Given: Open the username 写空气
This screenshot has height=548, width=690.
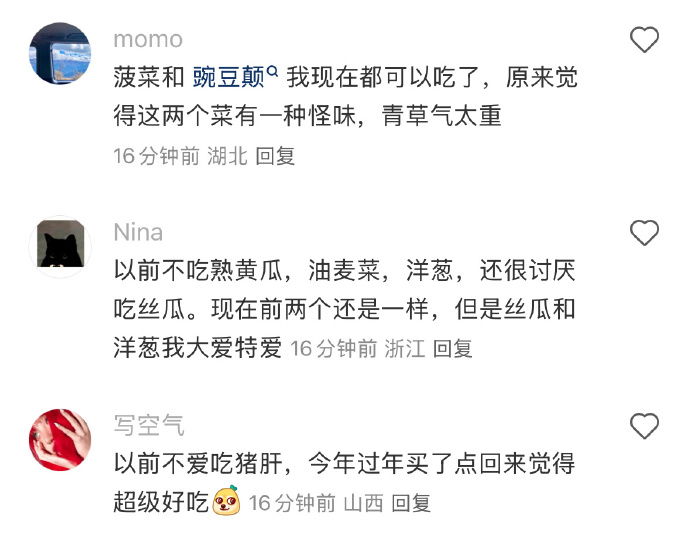Looking at the screenshot, I should click(149, 424).
